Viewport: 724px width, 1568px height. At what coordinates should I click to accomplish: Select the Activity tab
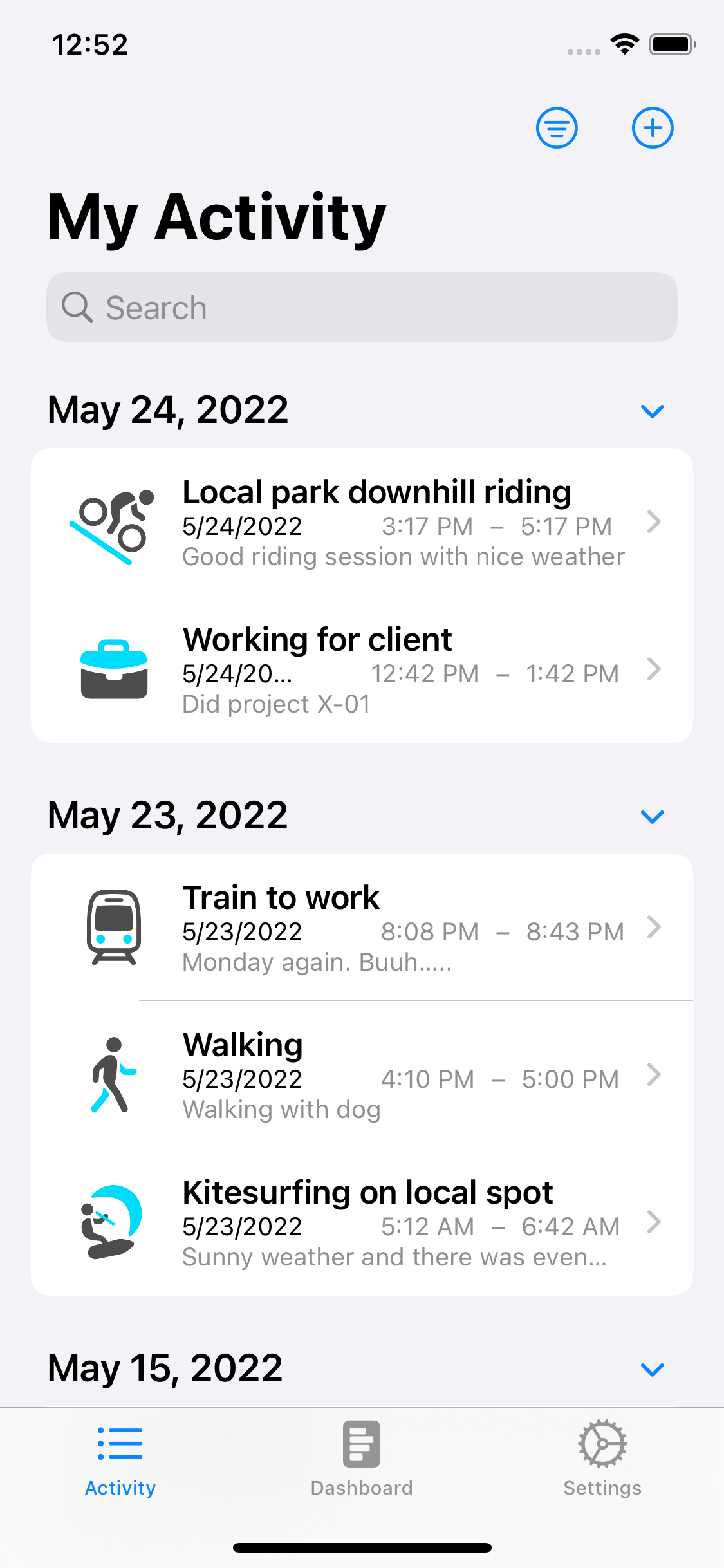pyautogui.click(x=120, y=1460)
